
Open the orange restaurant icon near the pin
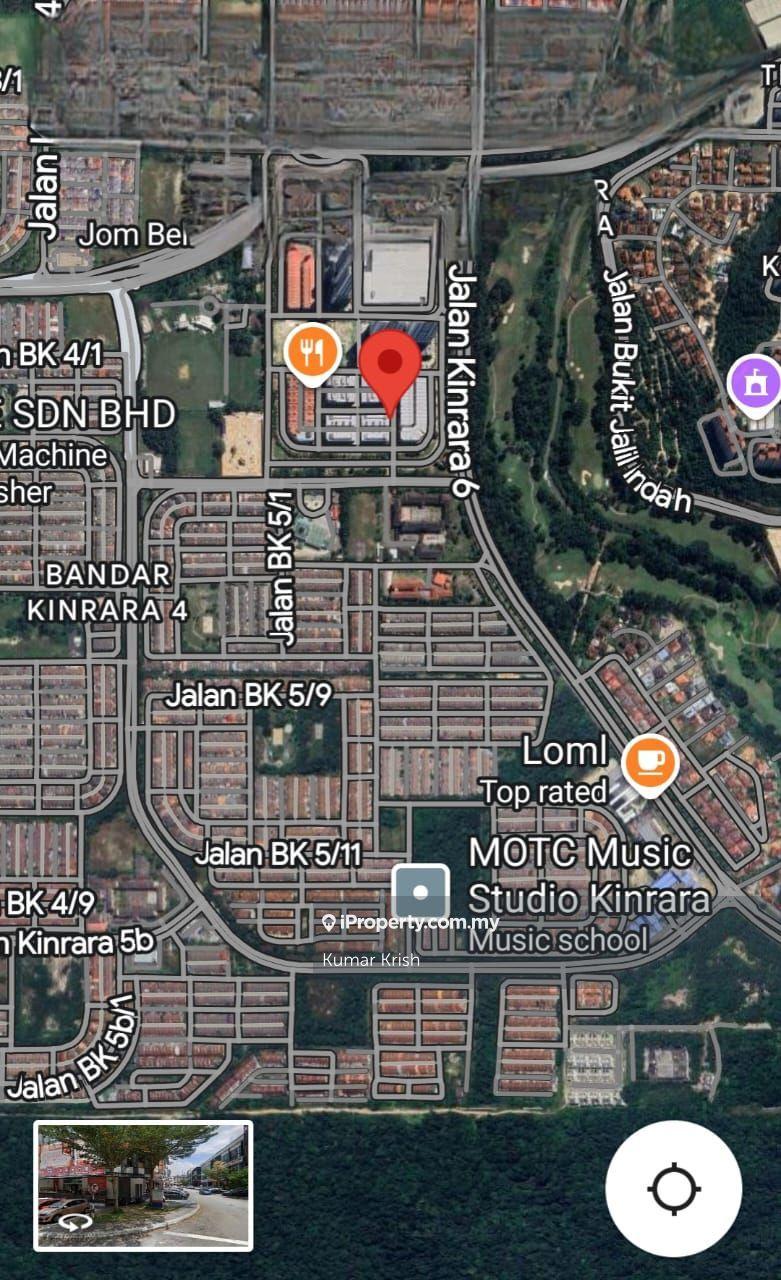[312, 352]
